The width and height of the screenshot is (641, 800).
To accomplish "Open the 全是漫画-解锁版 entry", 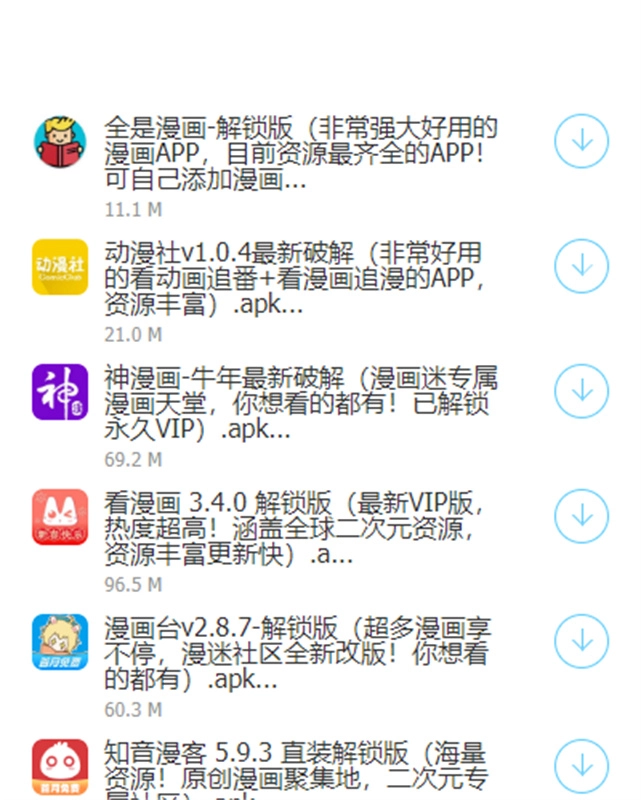I will pyautogui.click(x=300, y=154).
